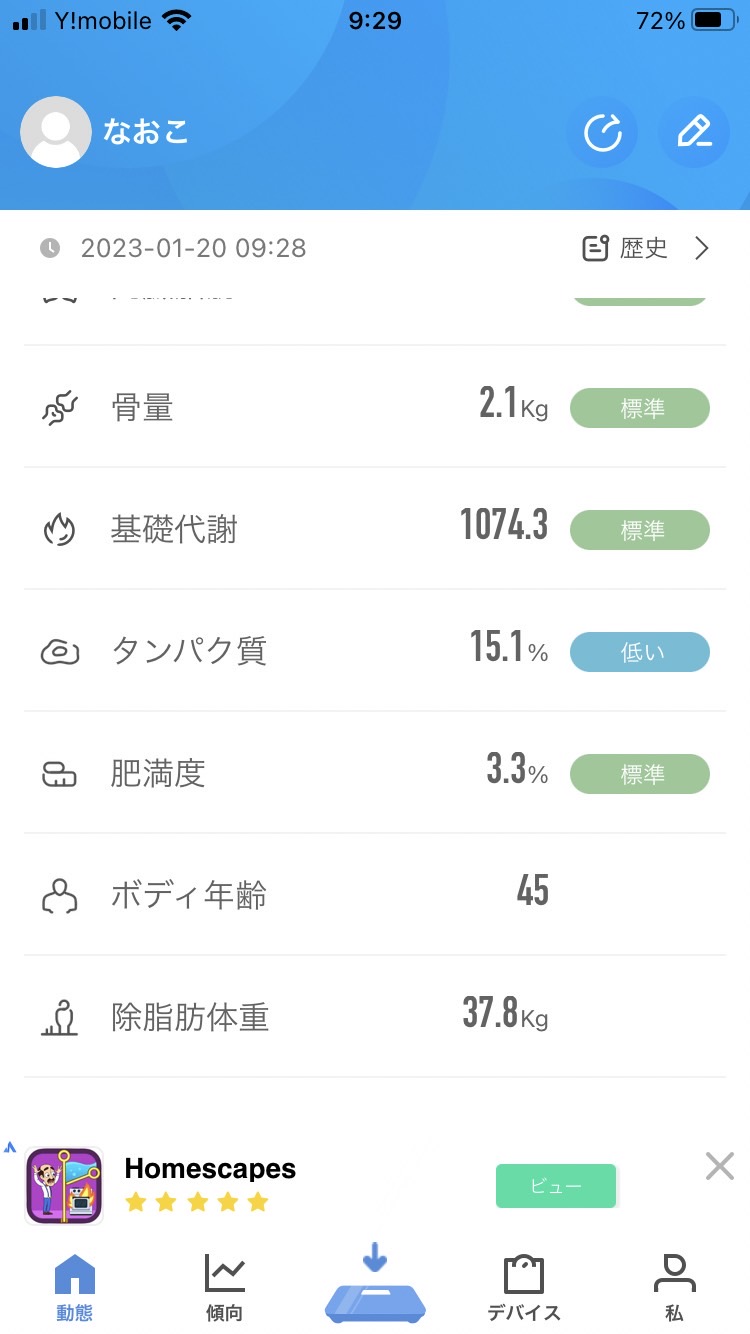Open the 肥満度 row details
This screenshot has height=1334, width=750.
pos(375,773)
